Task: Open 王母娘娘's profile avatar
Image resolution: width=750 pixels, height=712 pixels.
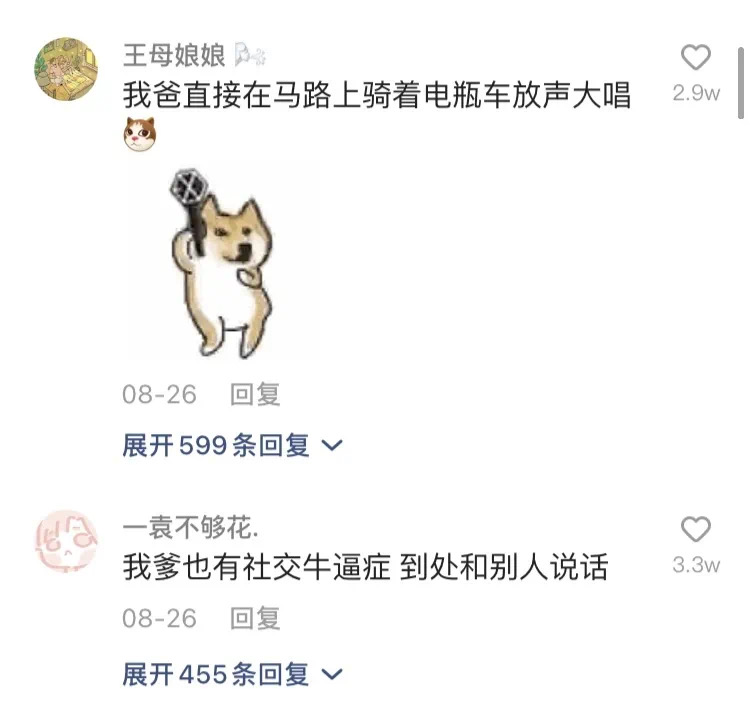Action: [67, 69]
